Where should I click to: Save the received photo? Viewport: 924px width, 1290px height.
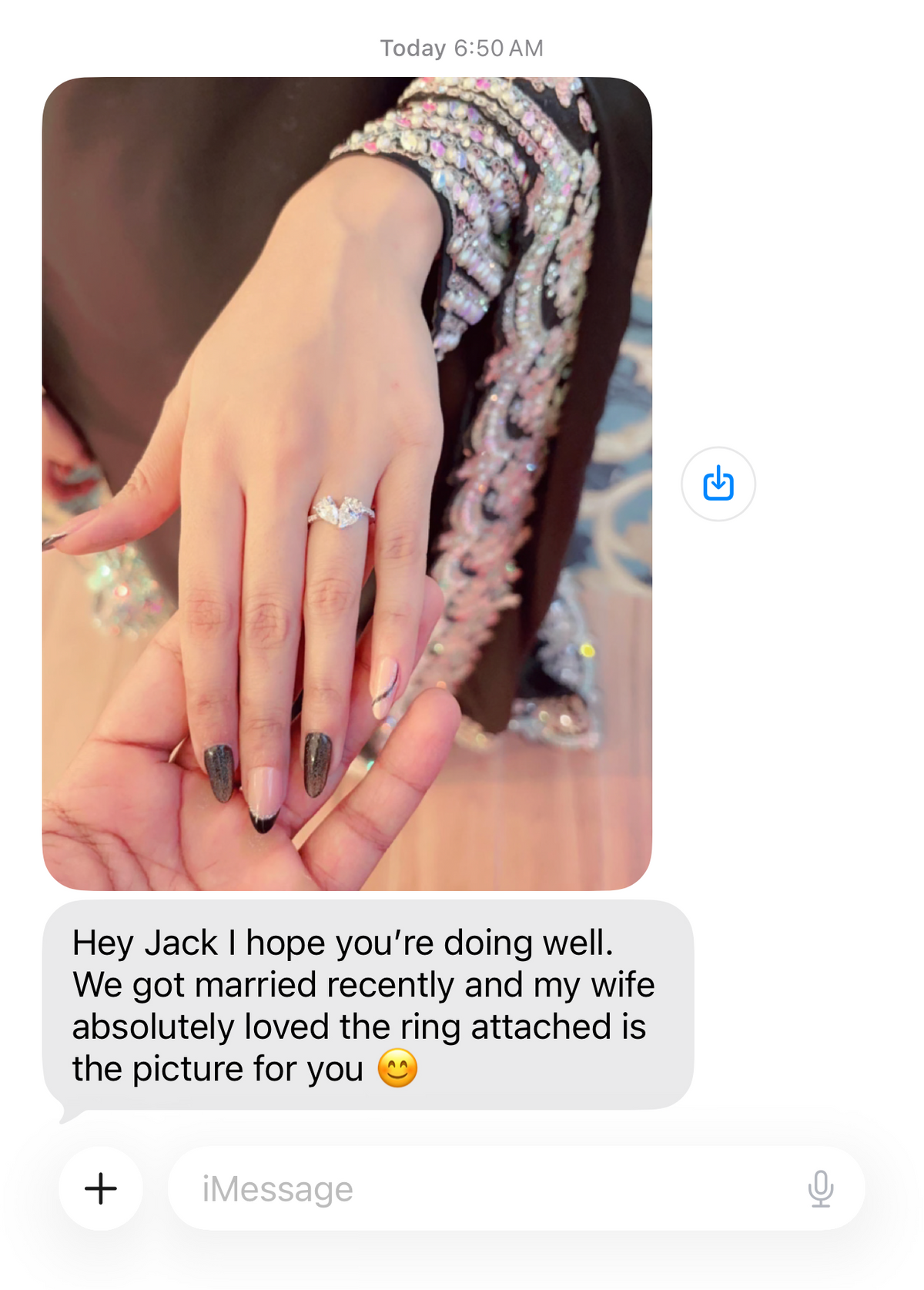pyautogui.click(x=718, y=484)
